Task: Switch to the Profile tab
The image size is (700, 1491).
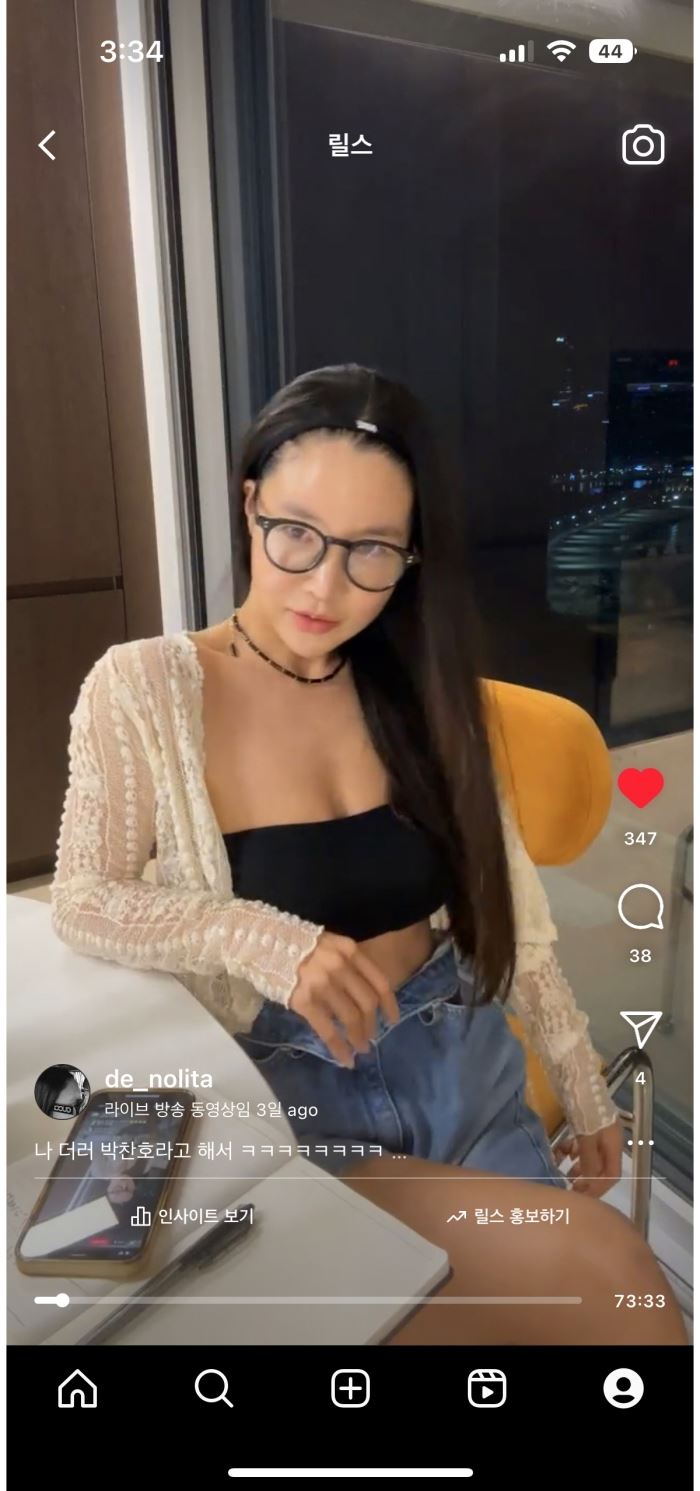Action: point(623,1389)
